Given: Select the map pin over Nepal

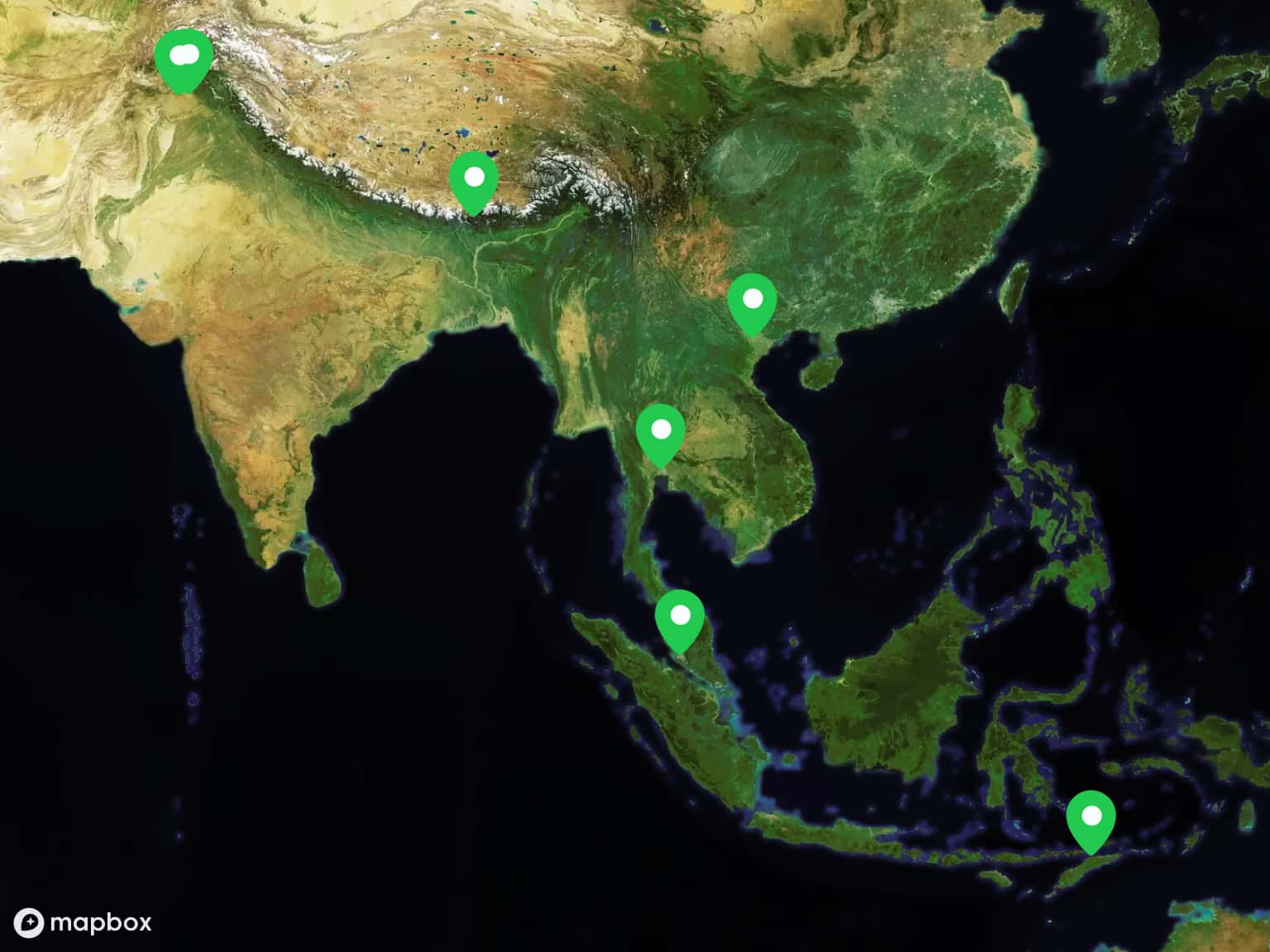Looking at the screenshot, I should coord(474,181).
